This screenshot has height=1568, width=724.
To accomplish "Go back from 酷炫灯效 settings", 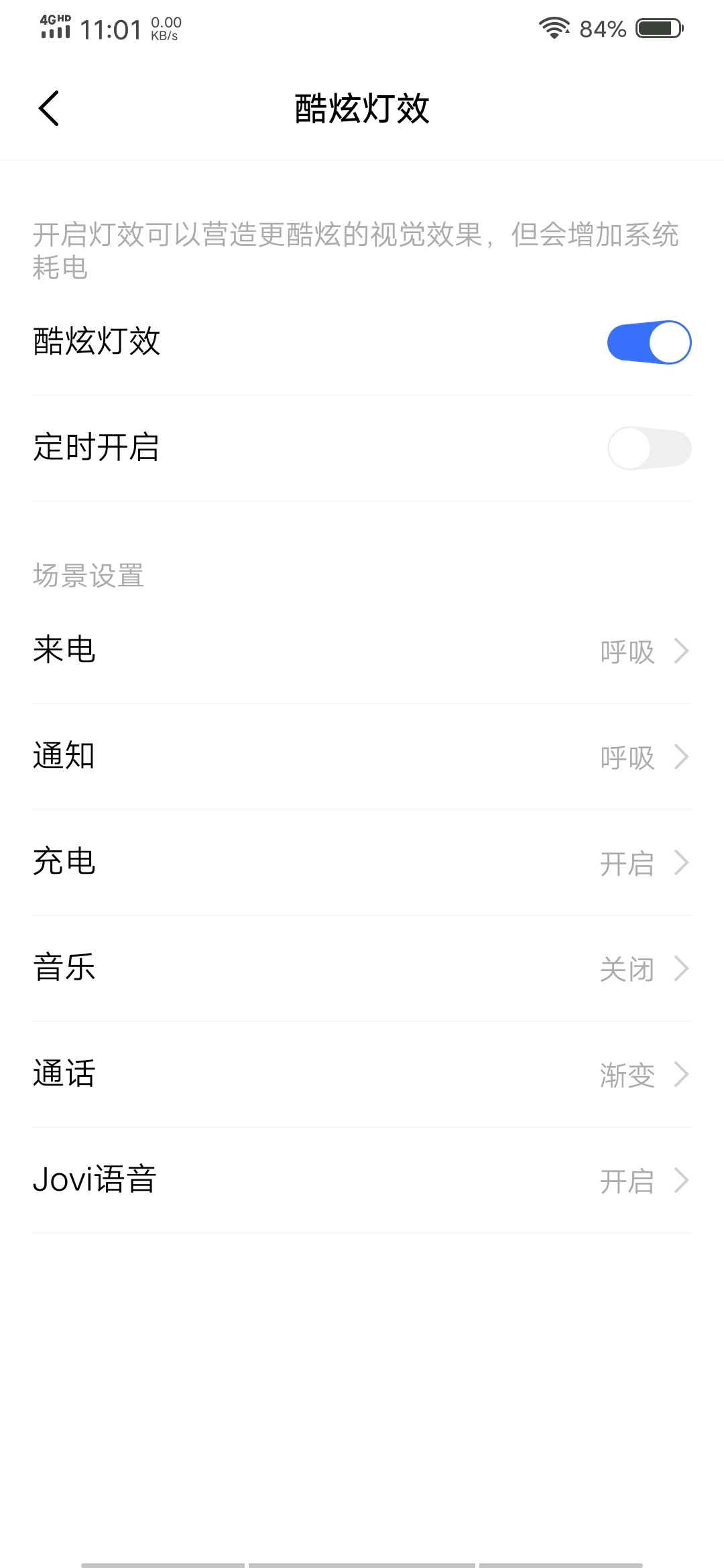I will point(49,108).
